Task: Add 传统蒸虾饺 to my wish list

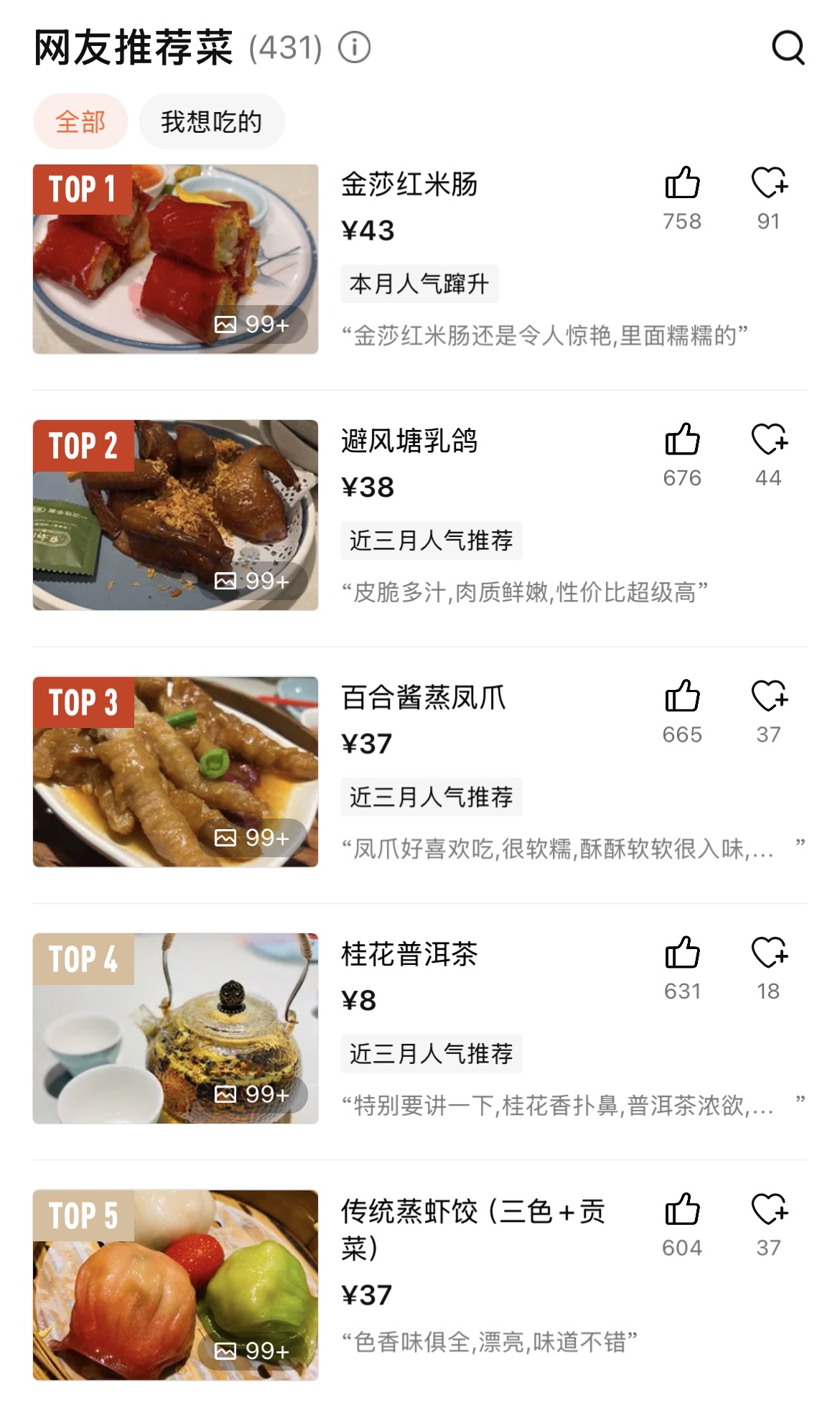Action: pyautogui.click(x=769, y=1210)
